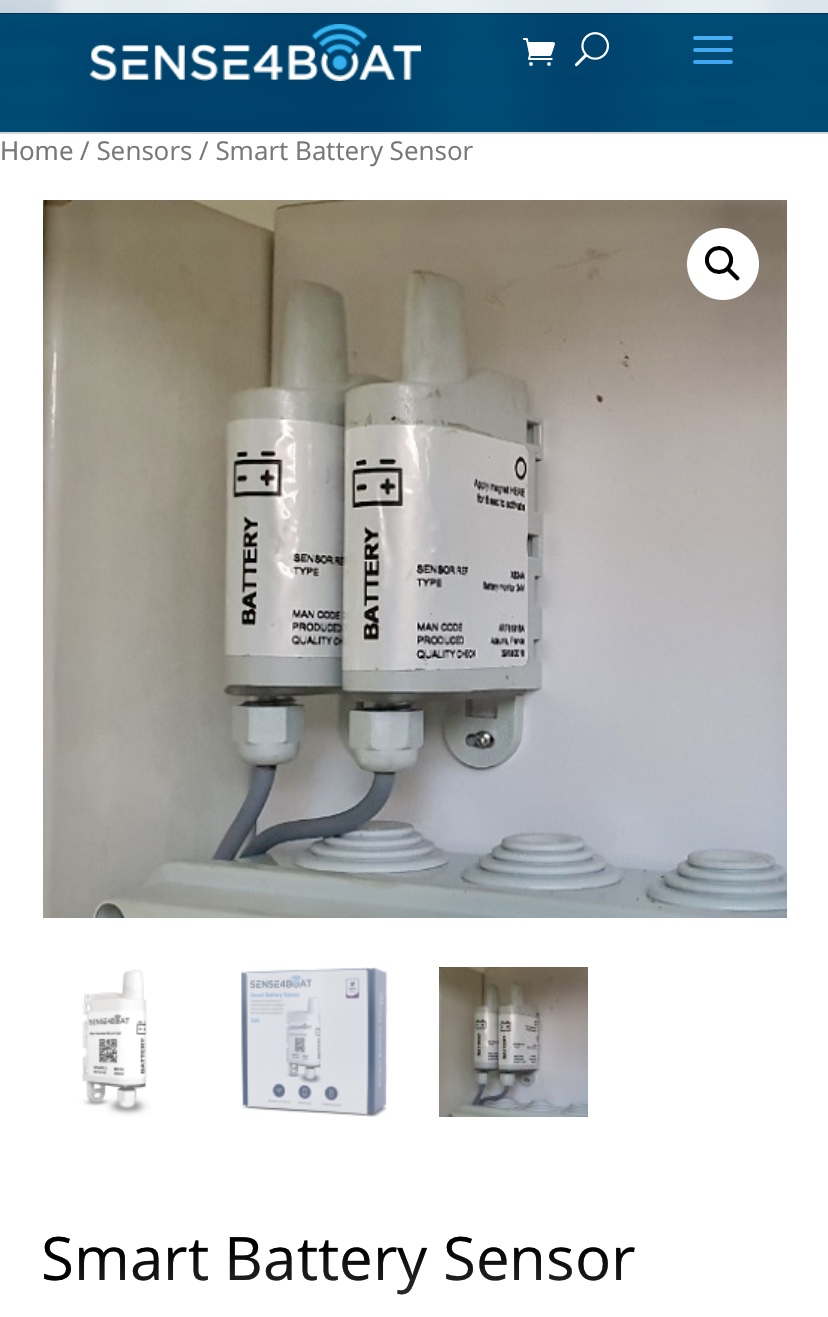Go to Home breadcrumb link

click(37, 151)
